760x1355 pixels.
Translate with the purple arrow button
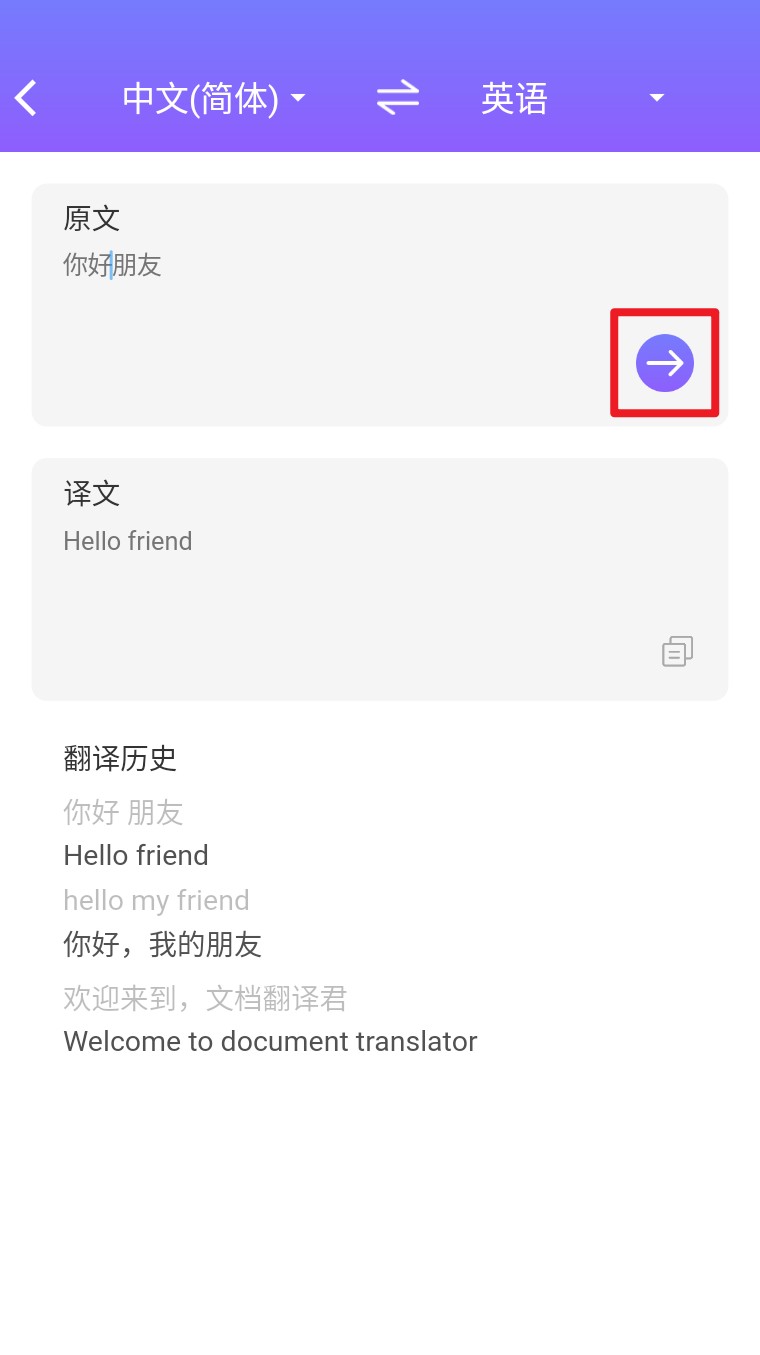665,362
